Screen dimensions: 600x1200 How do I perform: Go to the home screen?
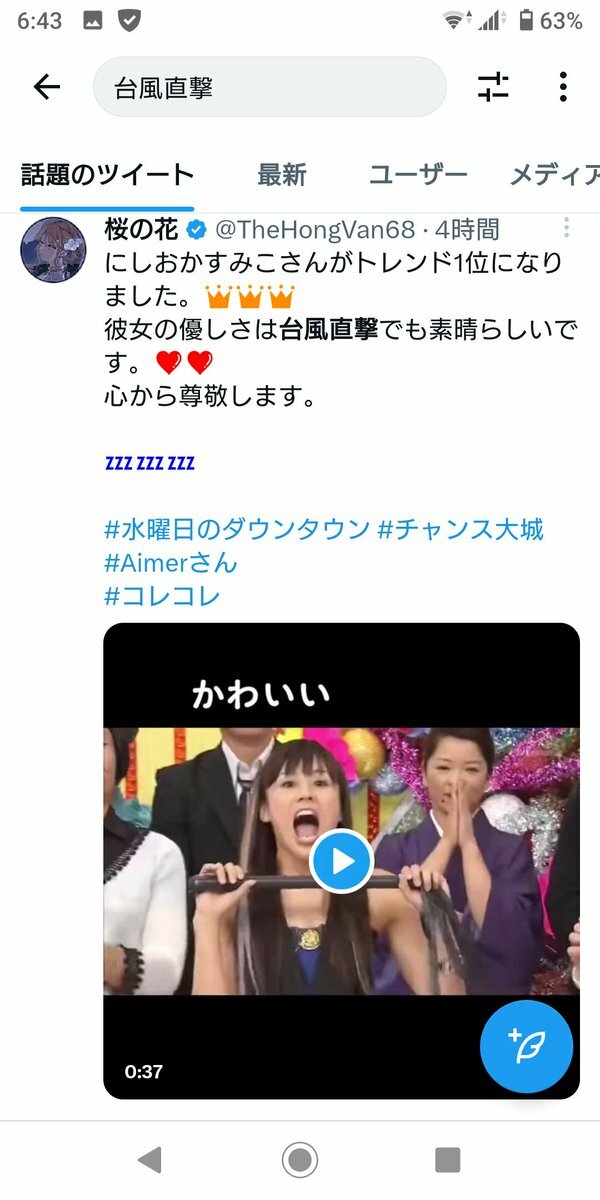(300, 1160)
